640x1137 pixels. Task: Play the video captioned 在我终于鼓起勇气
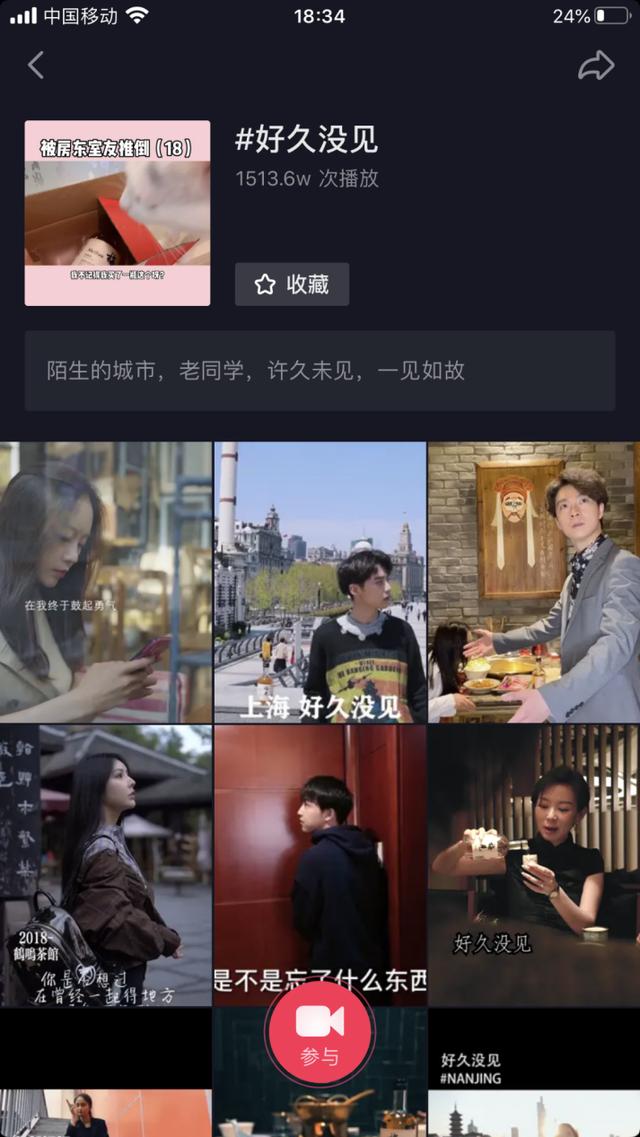(106, 582)
